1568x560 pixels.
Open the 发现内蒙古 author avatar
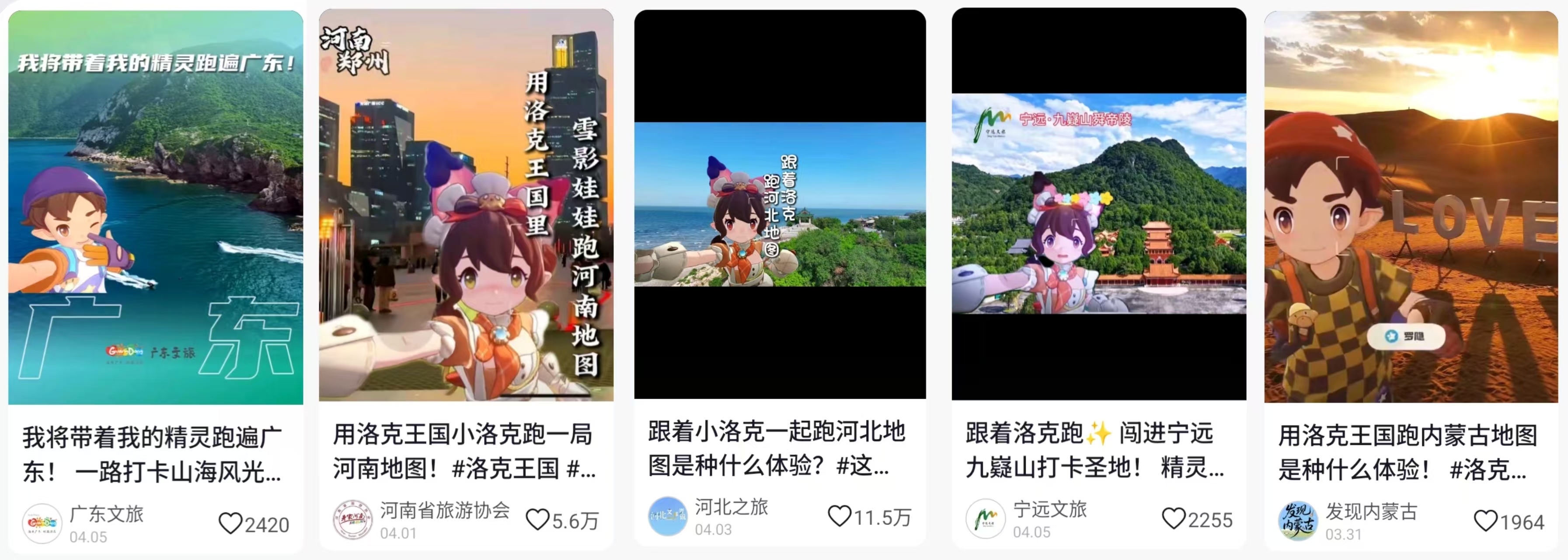coord(1298,521)
